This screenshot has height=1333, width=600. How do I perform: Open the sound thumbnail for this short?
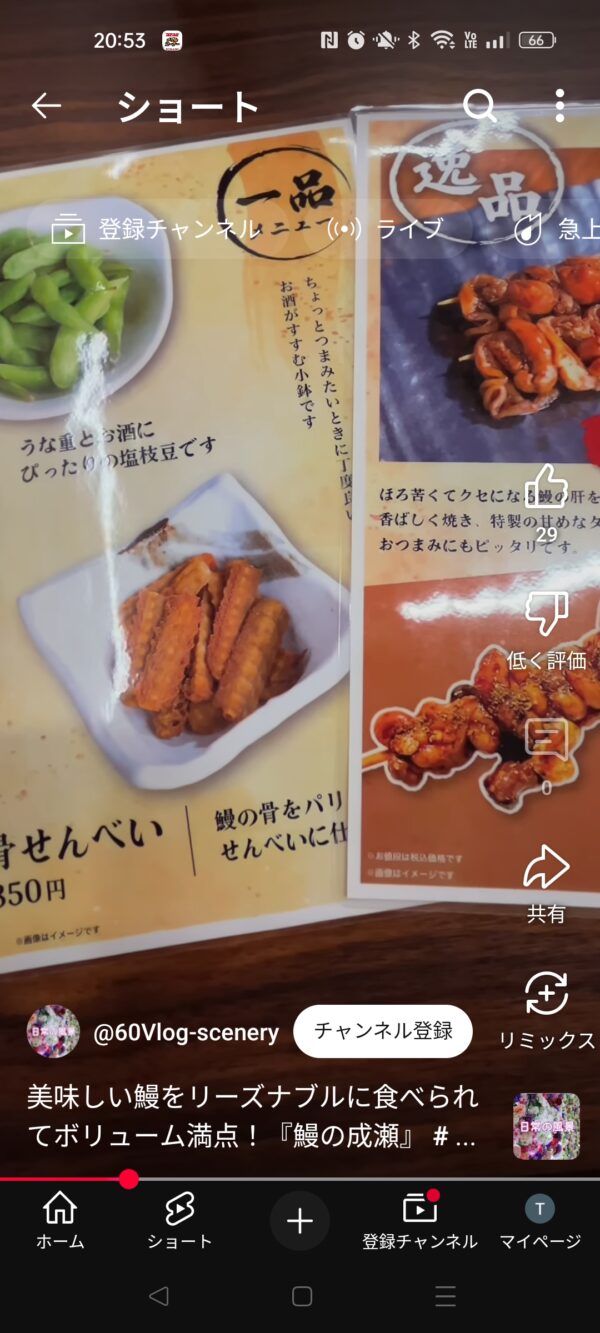pyautogui.click(x=546, y=1126)
